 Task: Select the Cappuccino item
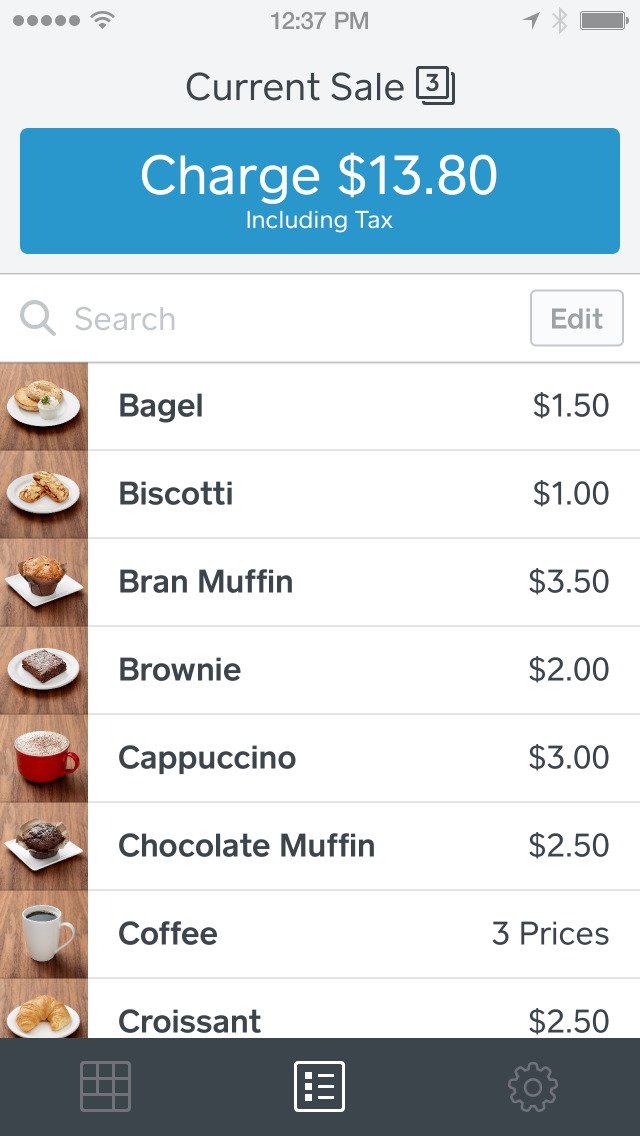tap(320, 758)
